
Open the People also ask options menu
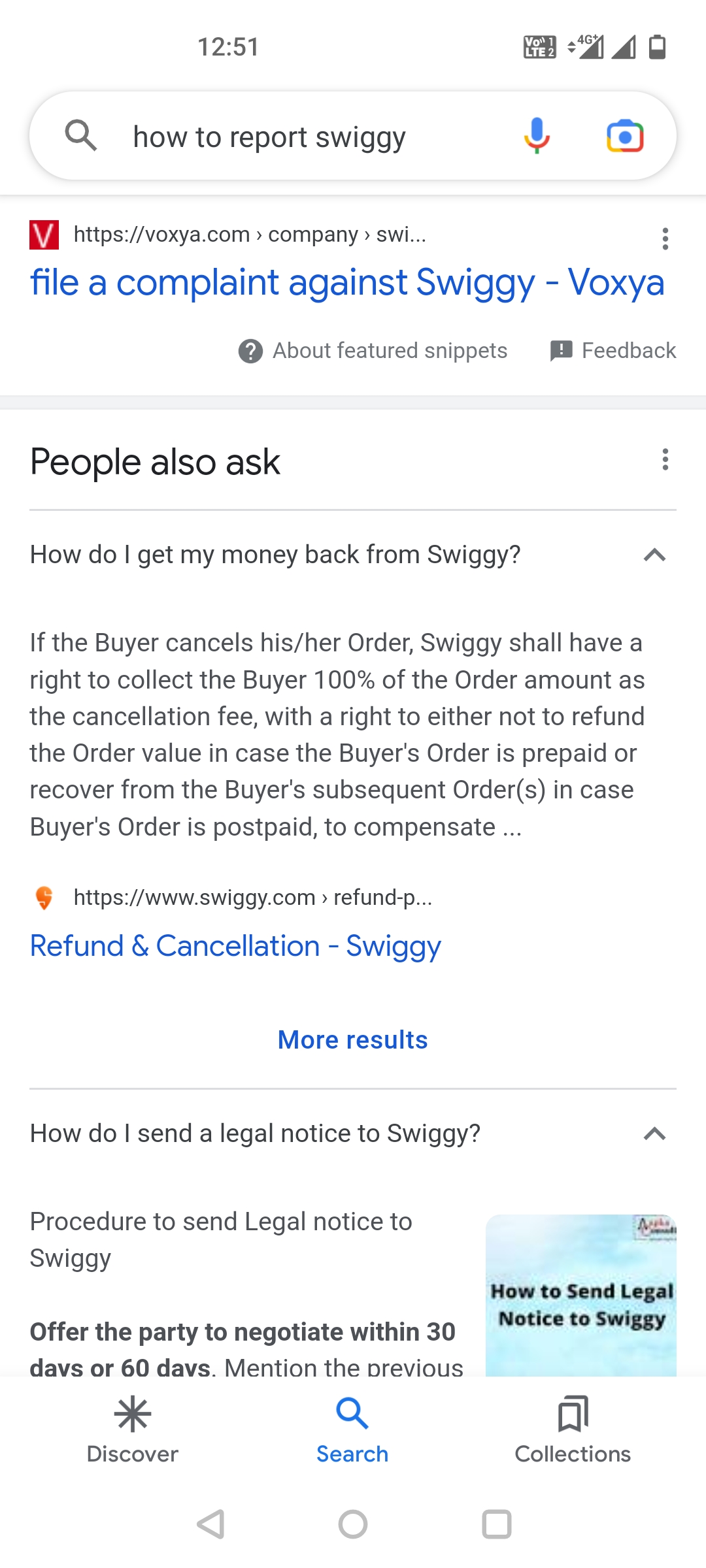(665, 460)
